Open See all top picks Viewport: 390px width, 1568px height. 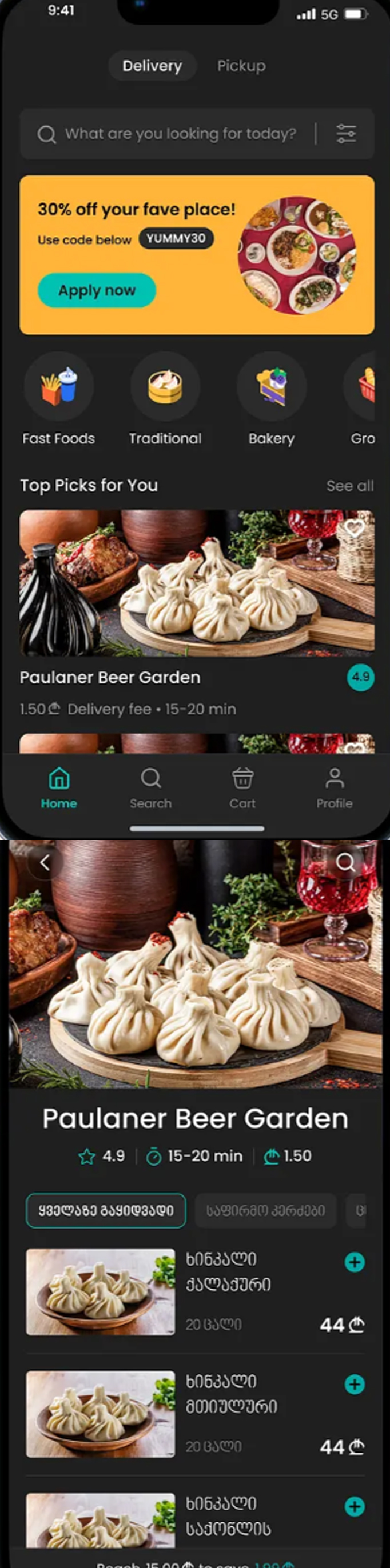tap(350, 486)
